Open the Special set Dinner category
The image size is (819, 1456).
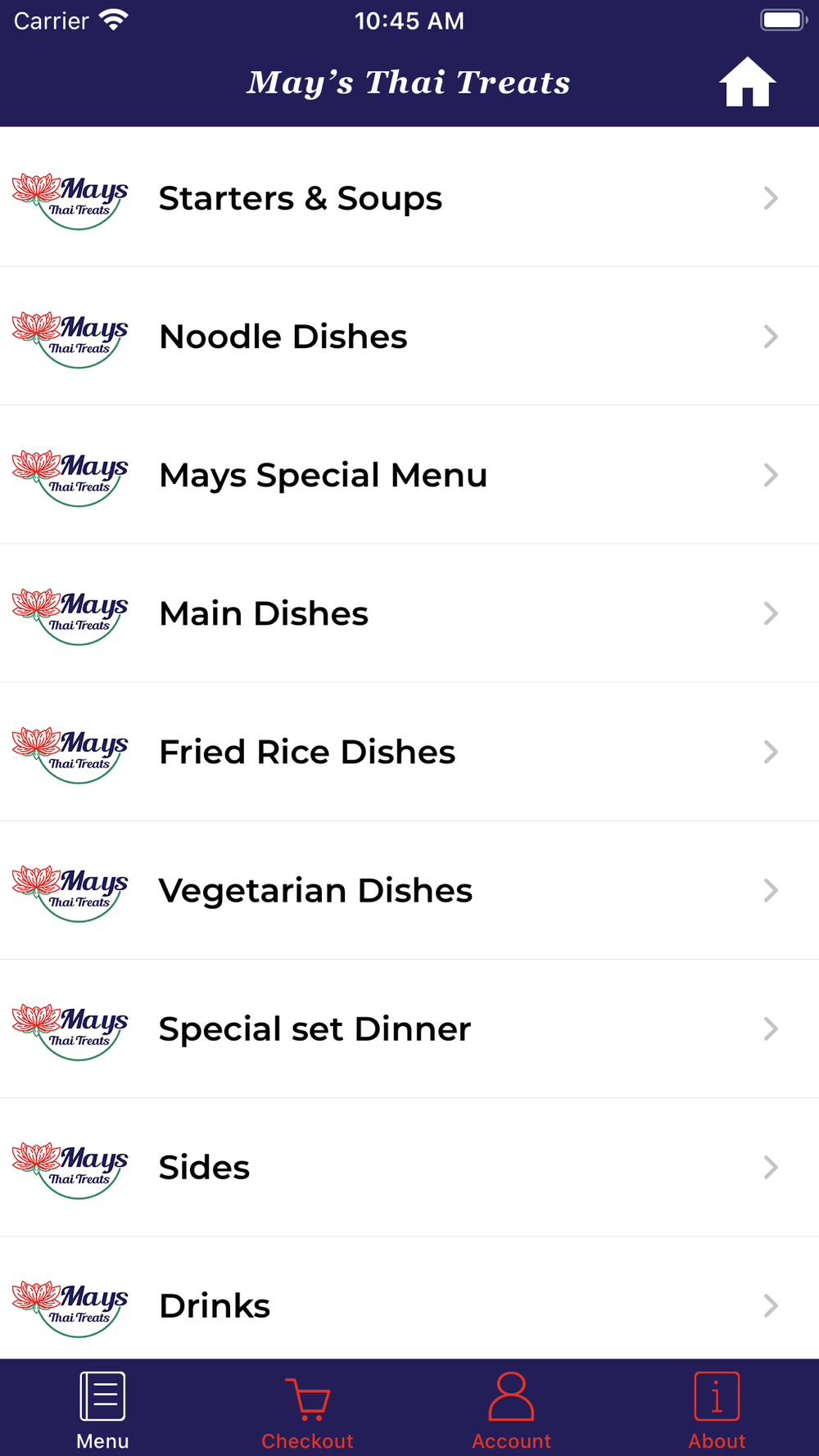coord(409,1029)
